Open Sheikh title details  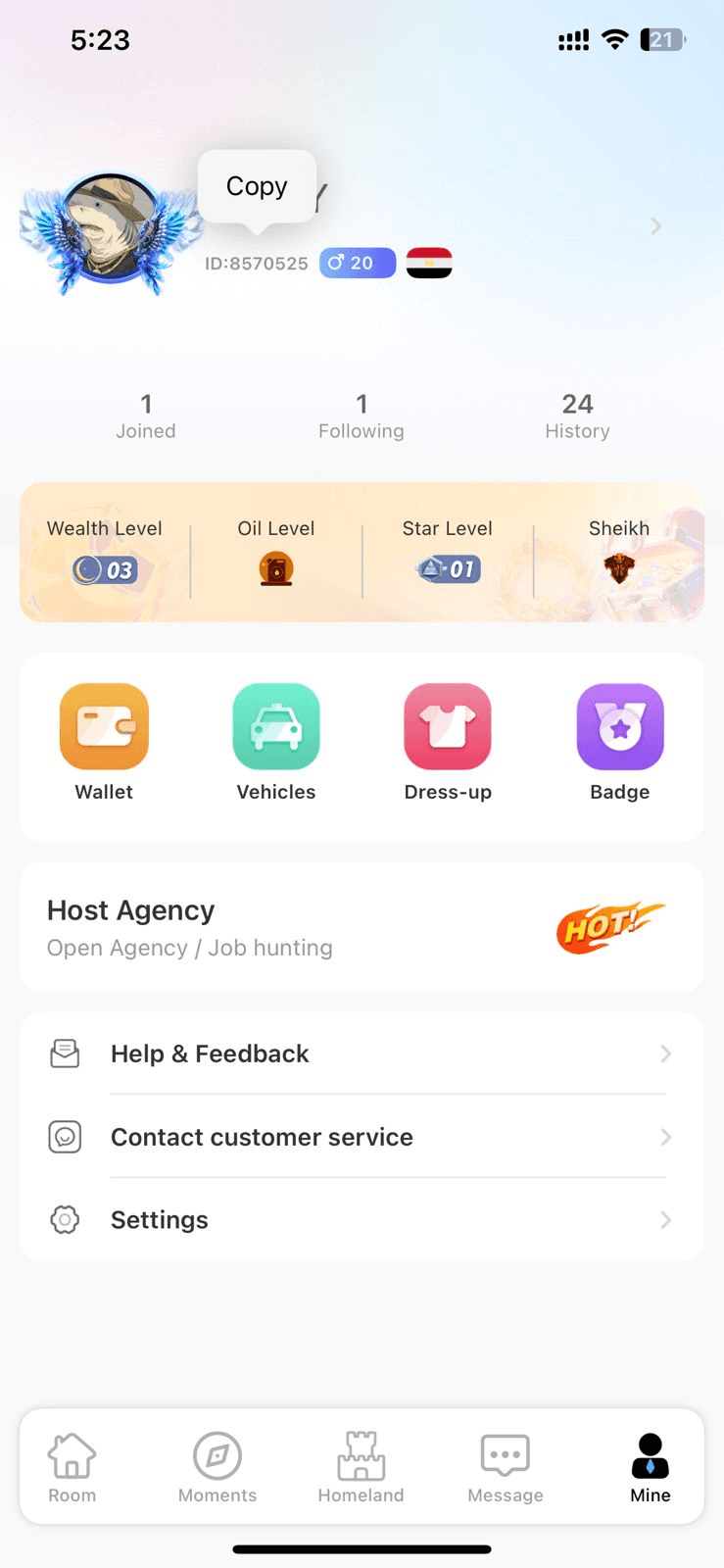pyautogui.click(x=619, y=552)
